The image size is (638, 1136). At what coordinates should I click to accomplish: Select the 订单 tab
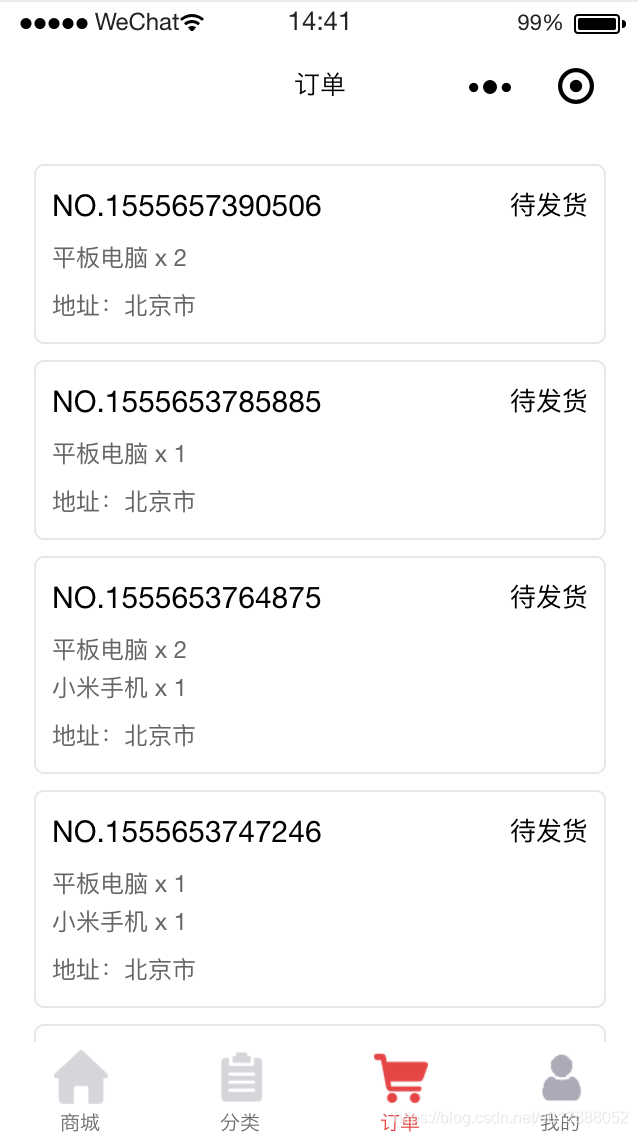click(x=400, y=1091)
